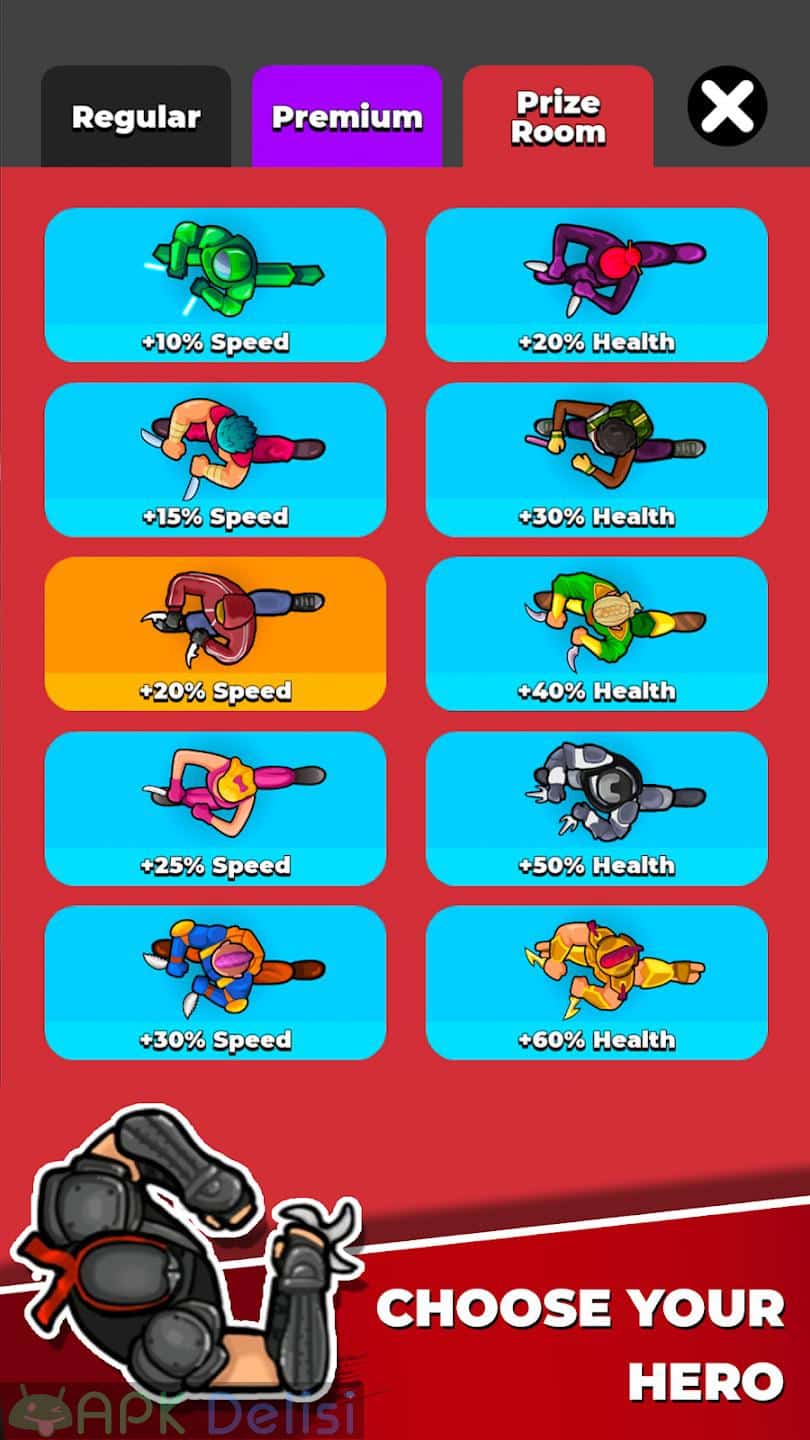Image resolution: width=810 pixels, height=1440 pixels.
Task: Select the +25% Speed hero
Action: pyautogui.click(x=215, y=809)
